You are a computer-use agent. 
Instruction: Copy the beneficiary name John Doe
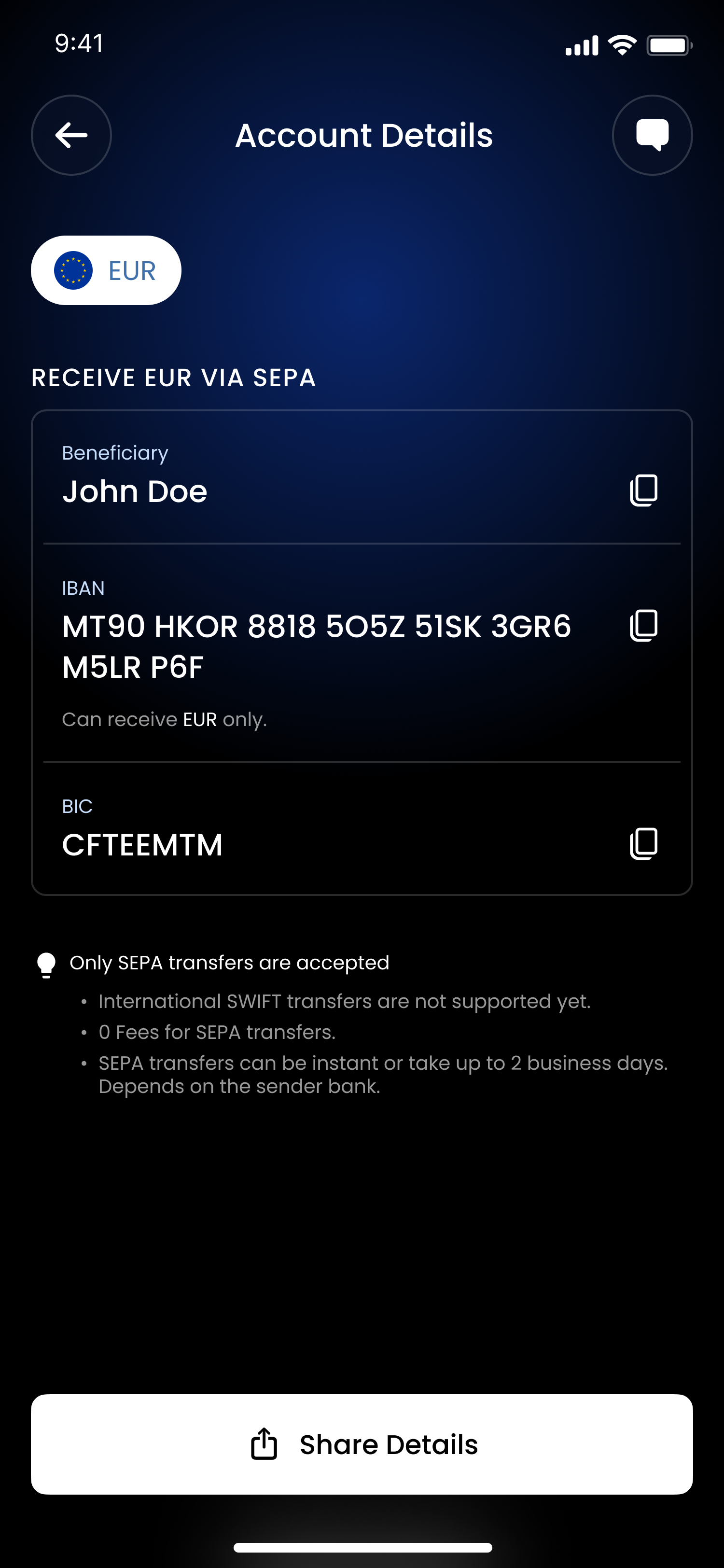[x=643, y=490]
